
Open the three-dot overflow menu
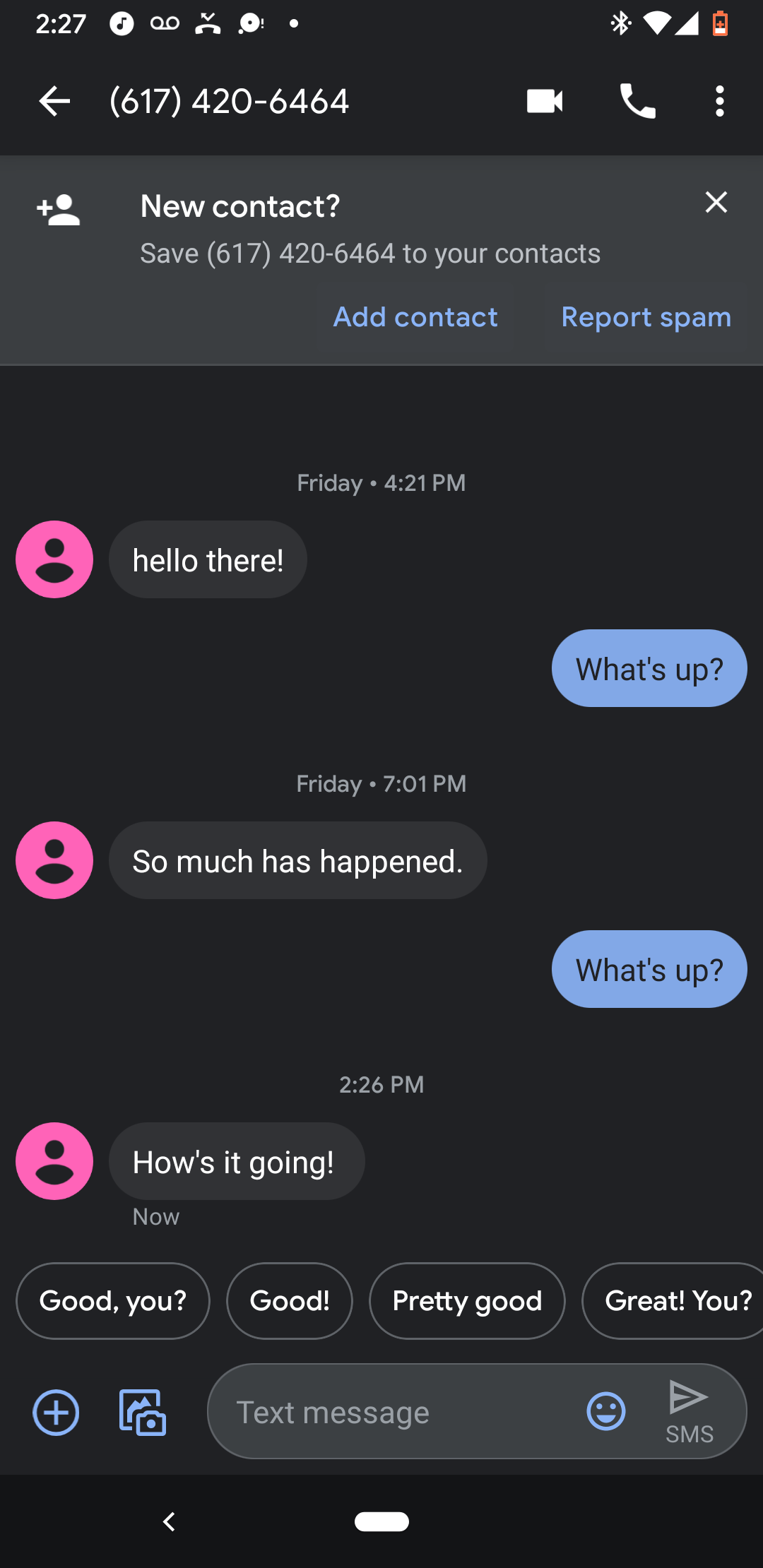click(x=719, y=102)
